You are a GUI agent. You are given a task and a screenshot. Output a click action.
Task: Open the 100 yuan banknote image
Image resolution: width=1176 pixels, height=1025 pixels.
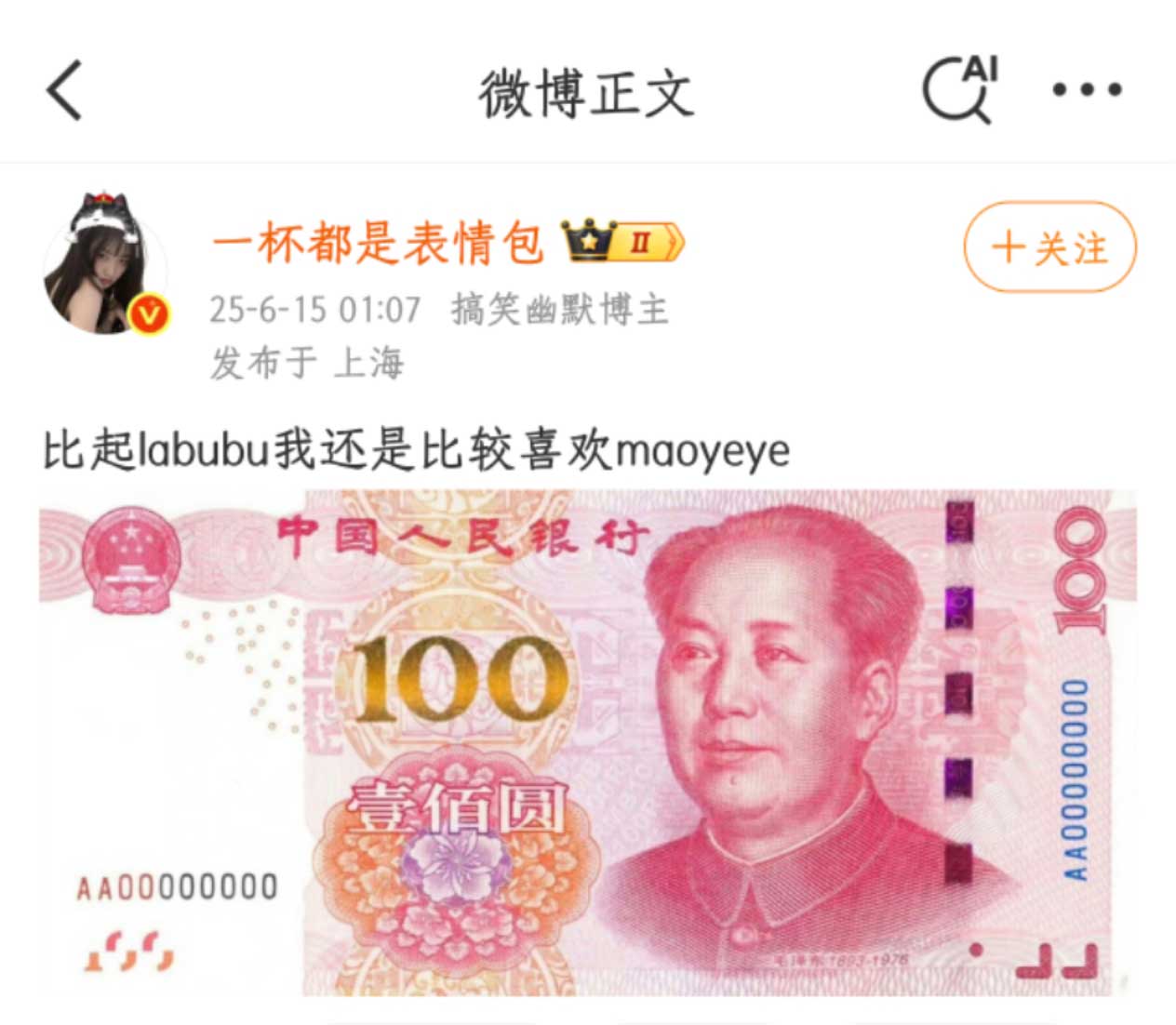click(x=588, y=742)
